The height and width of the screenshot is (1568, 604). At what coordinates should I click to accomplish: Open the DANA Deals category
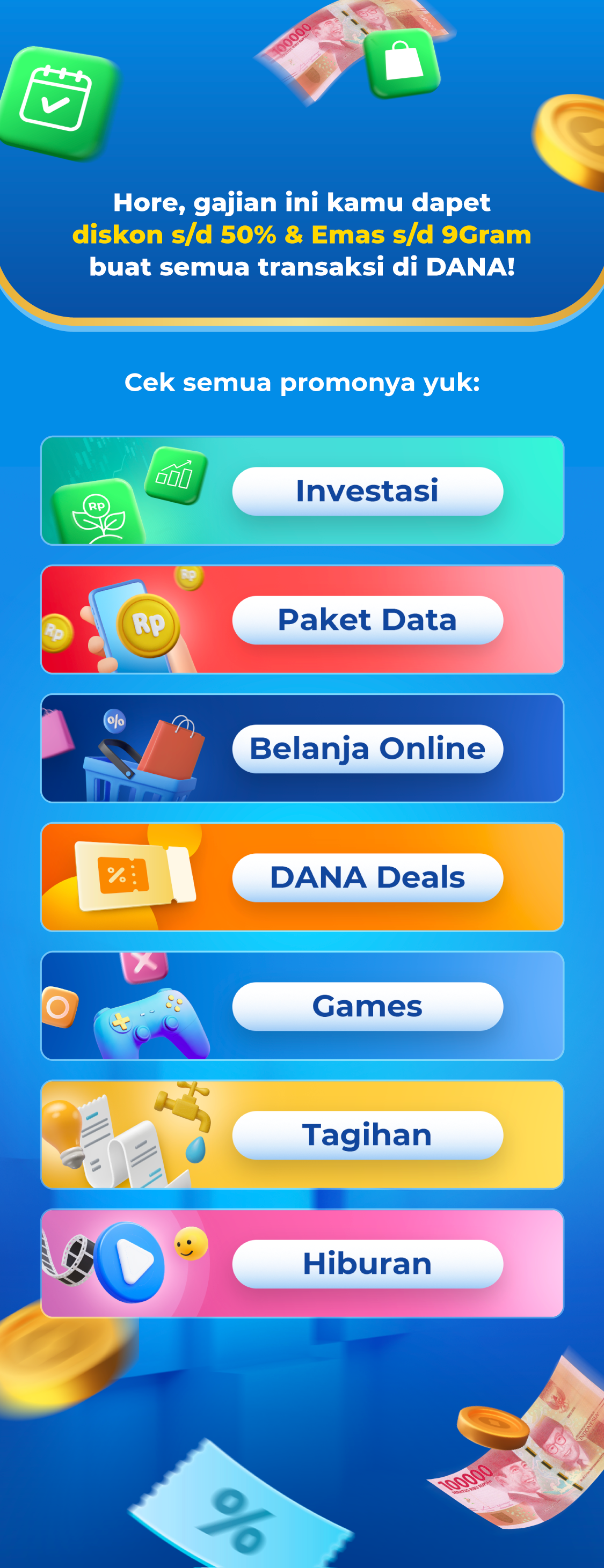367,878
